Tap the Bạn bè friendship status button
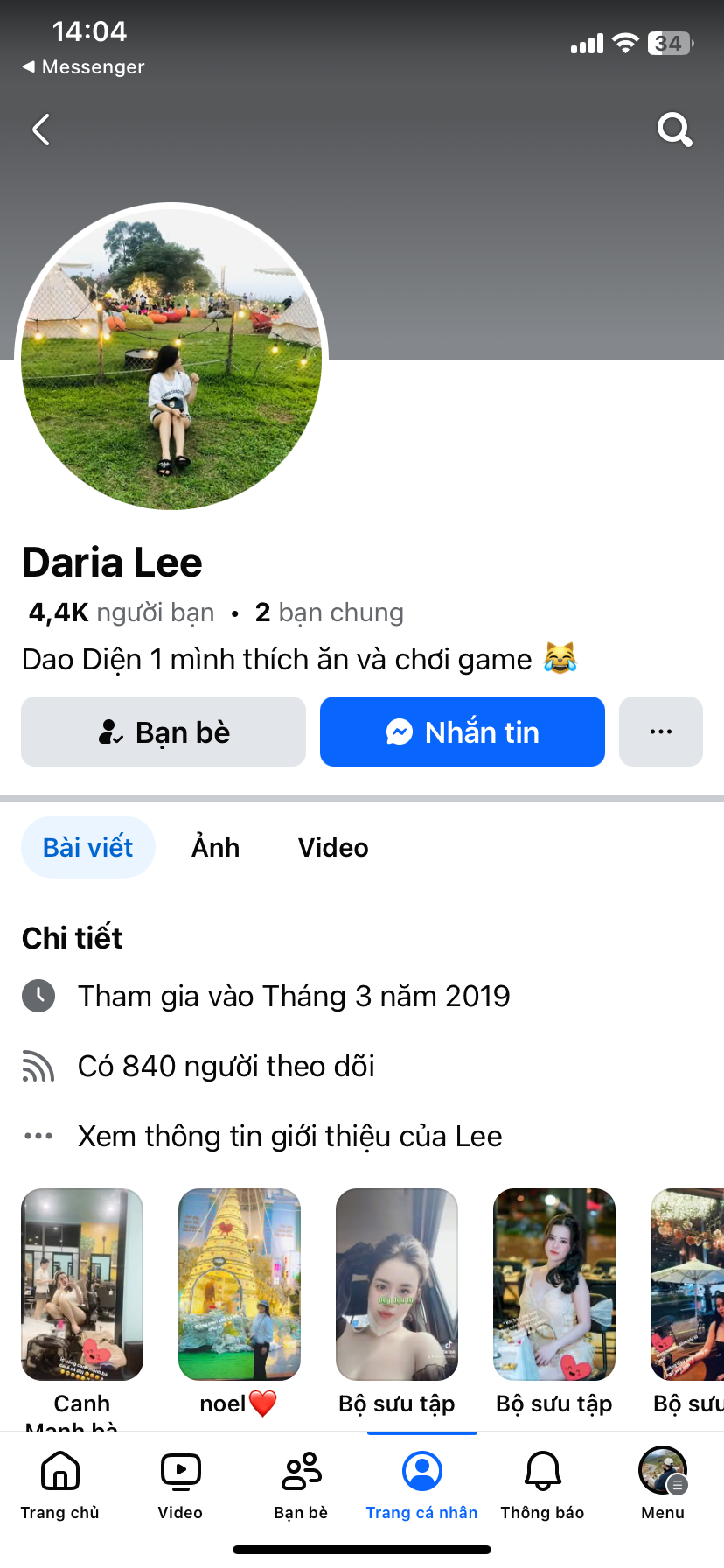The height and width of the screenshot is (1568, 724). tap(164, 731)
